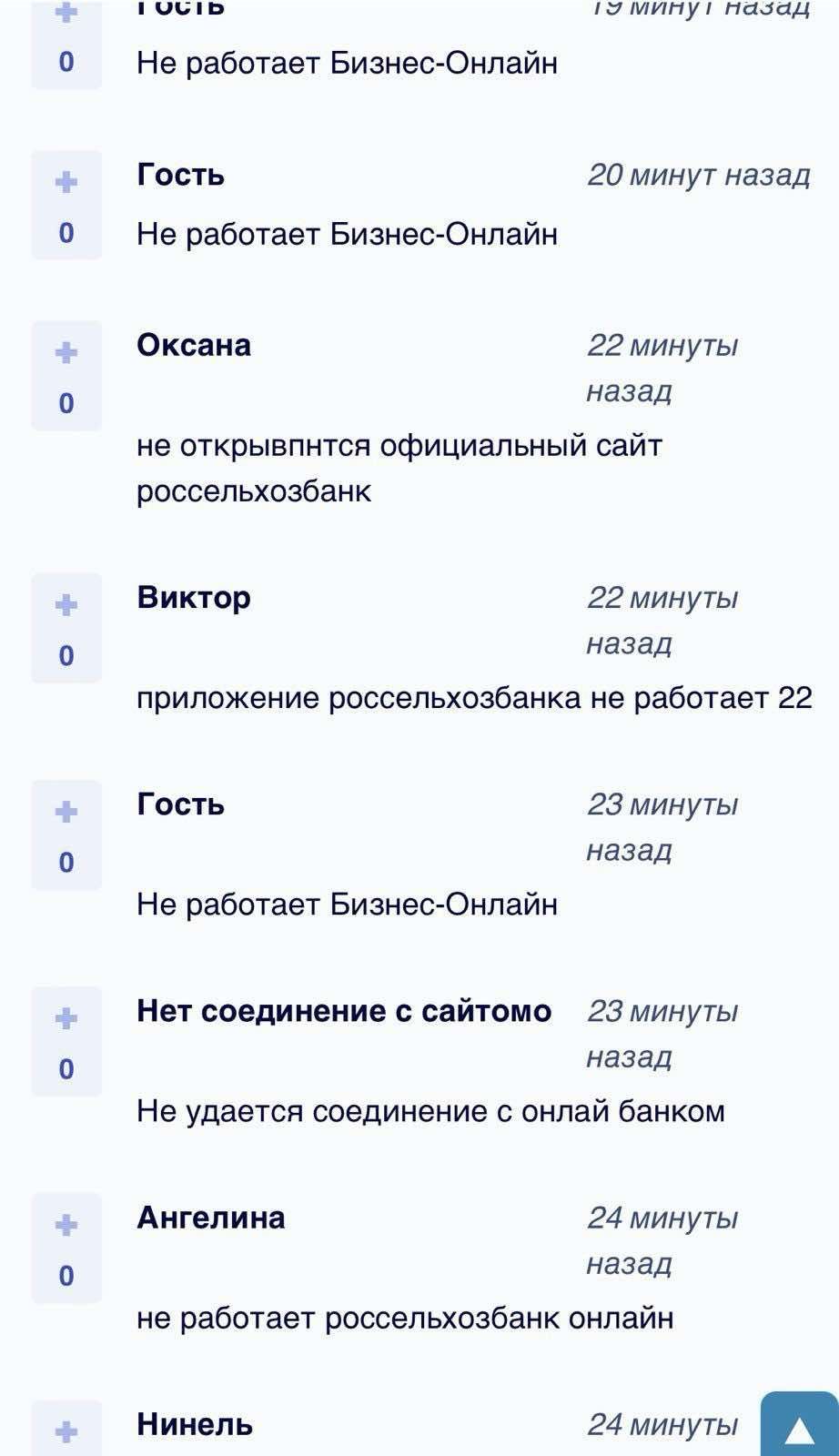The image size is (839, 1456).
Task: Upvote Ангелина's comment with the plus
Action: pyautogui.click(x=66, y=1225)
